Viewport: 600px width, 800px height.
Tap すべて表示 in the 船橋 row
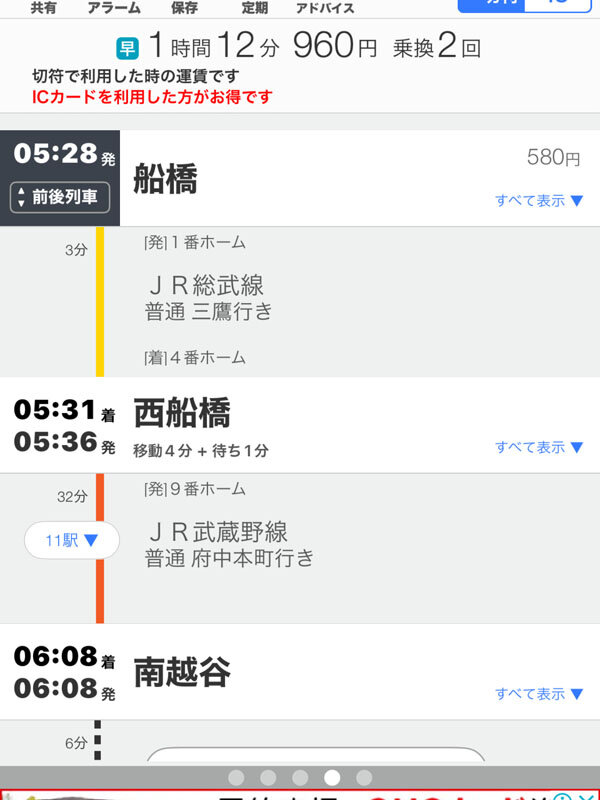coord(539,200)
